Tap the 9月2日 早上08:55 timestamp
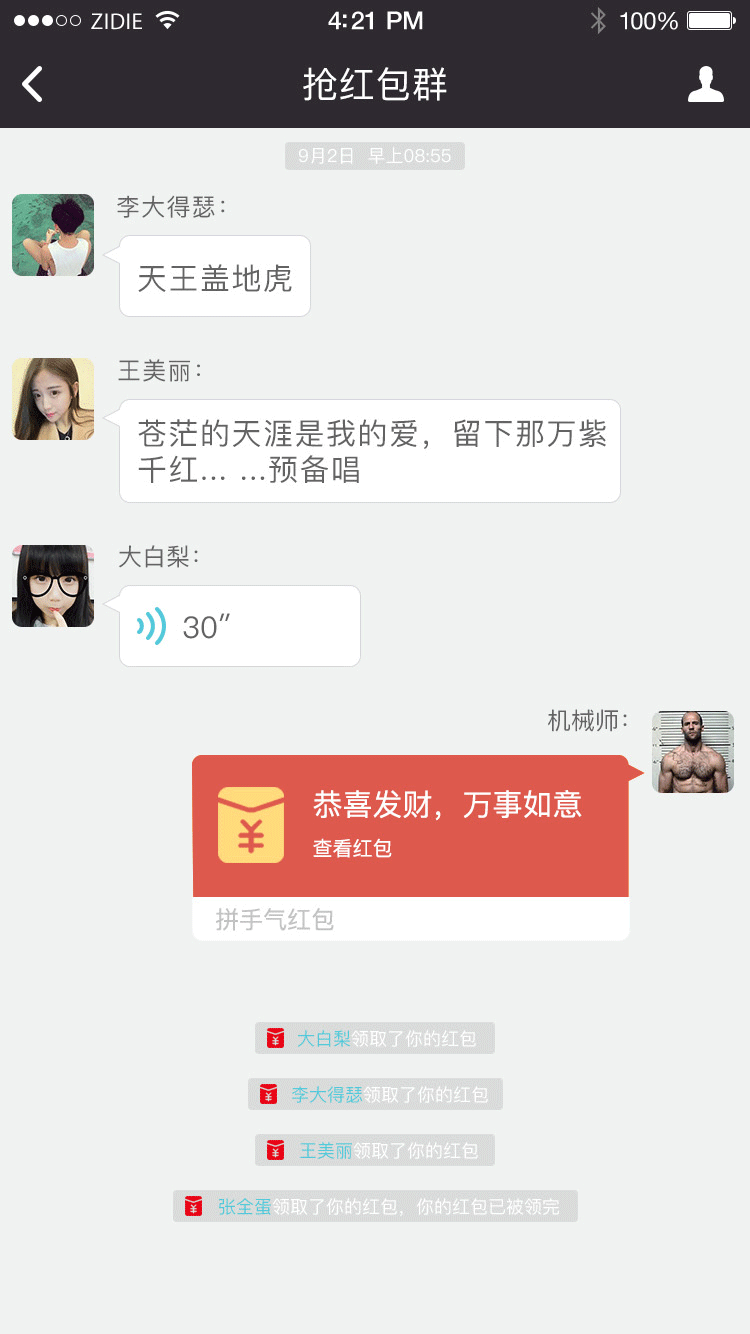Screen dimensions: 750x1334 [x=375, y=156]
